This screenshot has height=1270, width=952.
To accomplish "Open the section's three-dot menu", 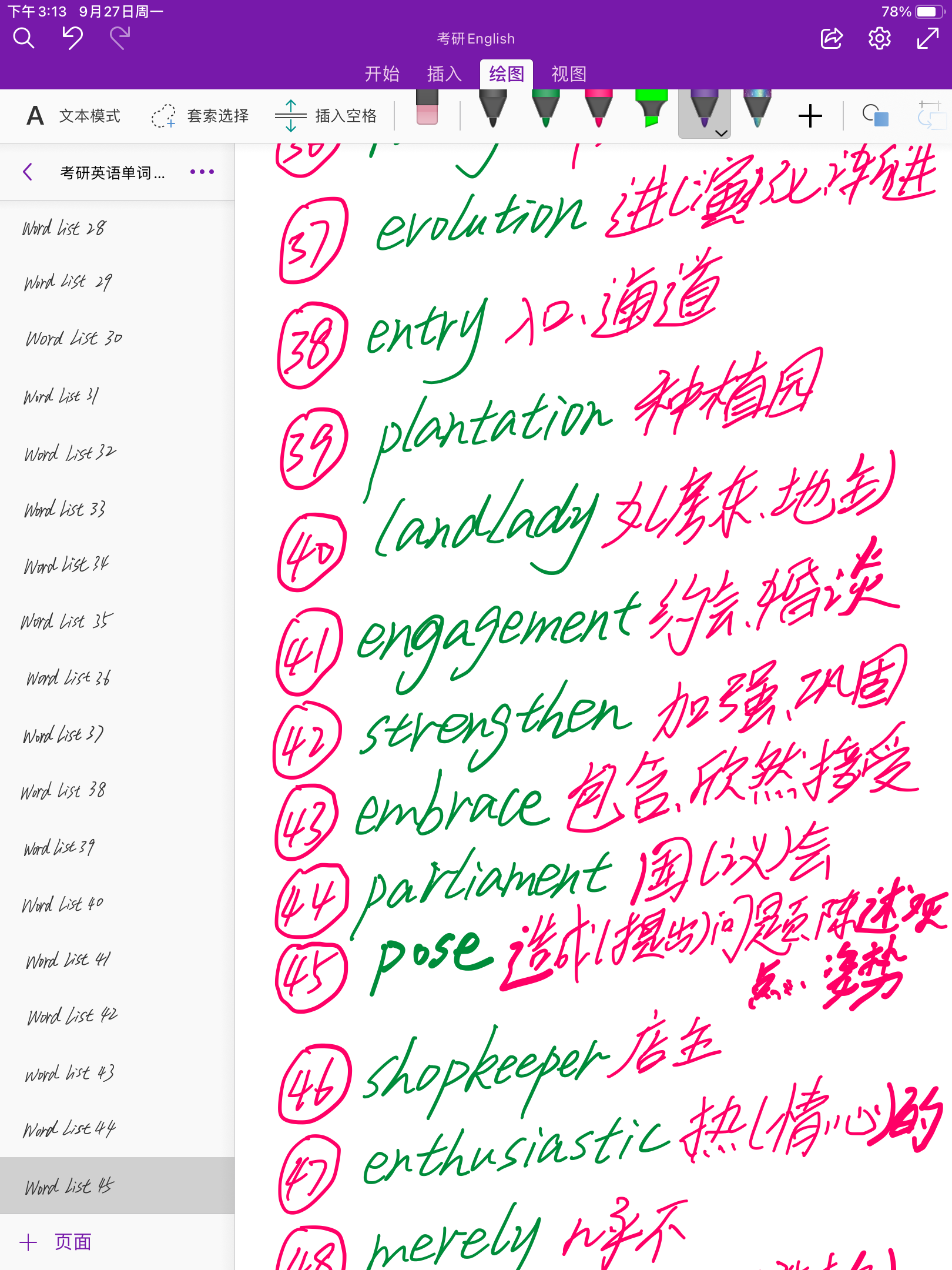I will [202, 172].
